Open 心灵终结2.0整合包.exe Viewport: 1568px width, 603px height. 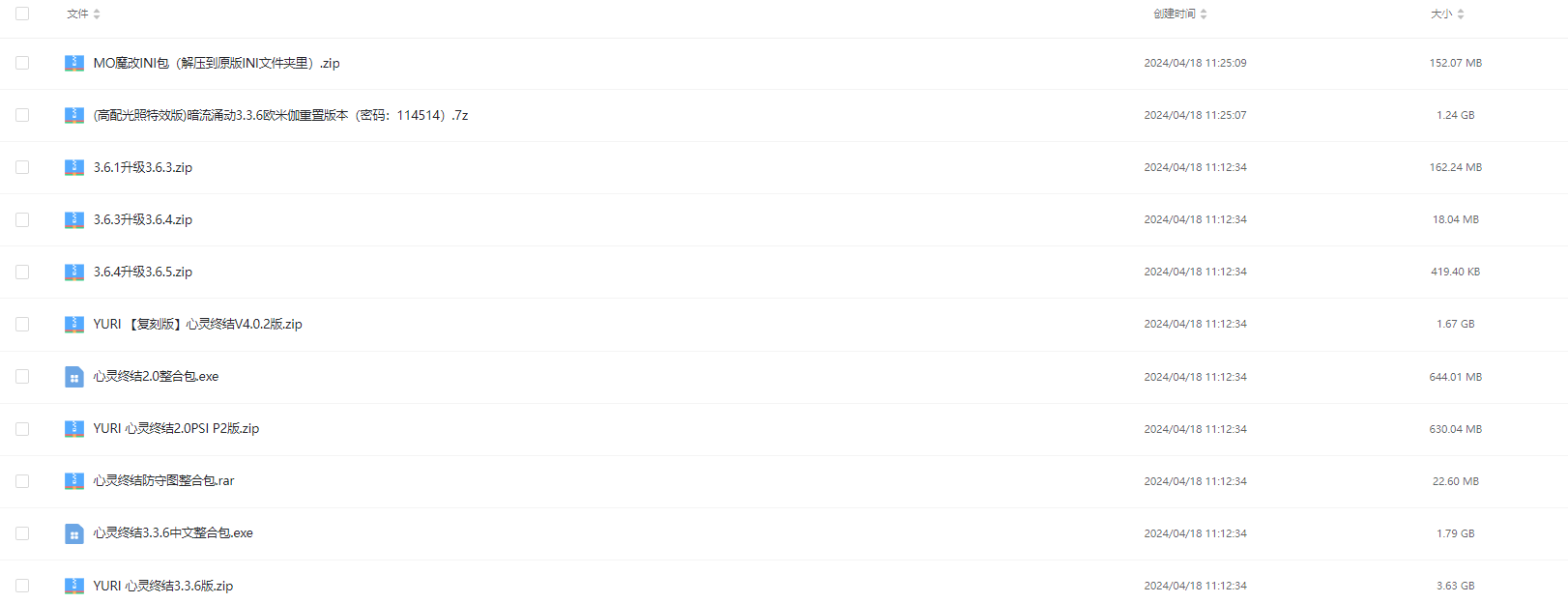pyautogui.click(x=156, y=376)
